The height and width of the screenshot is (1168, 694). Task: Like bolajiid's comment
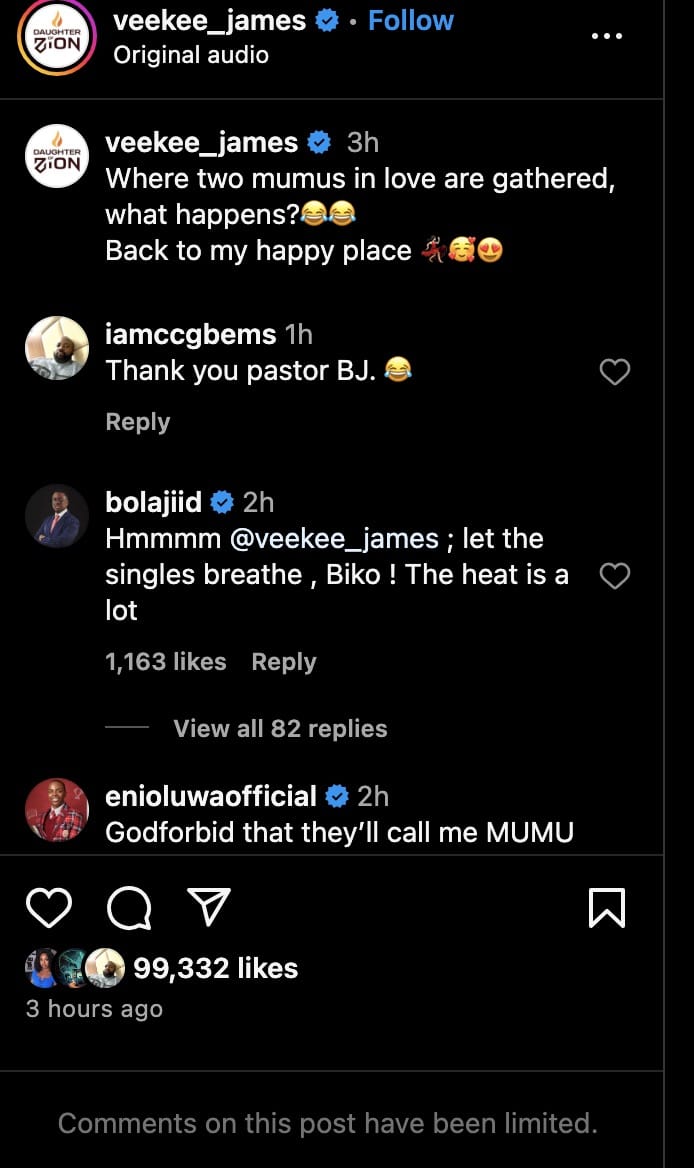(x=614, y=576)
